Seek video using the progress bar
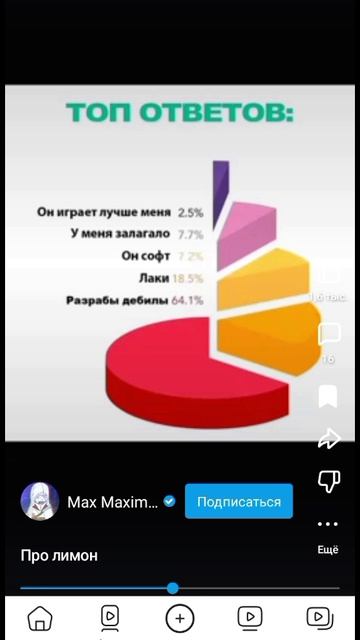 [180, 588]
